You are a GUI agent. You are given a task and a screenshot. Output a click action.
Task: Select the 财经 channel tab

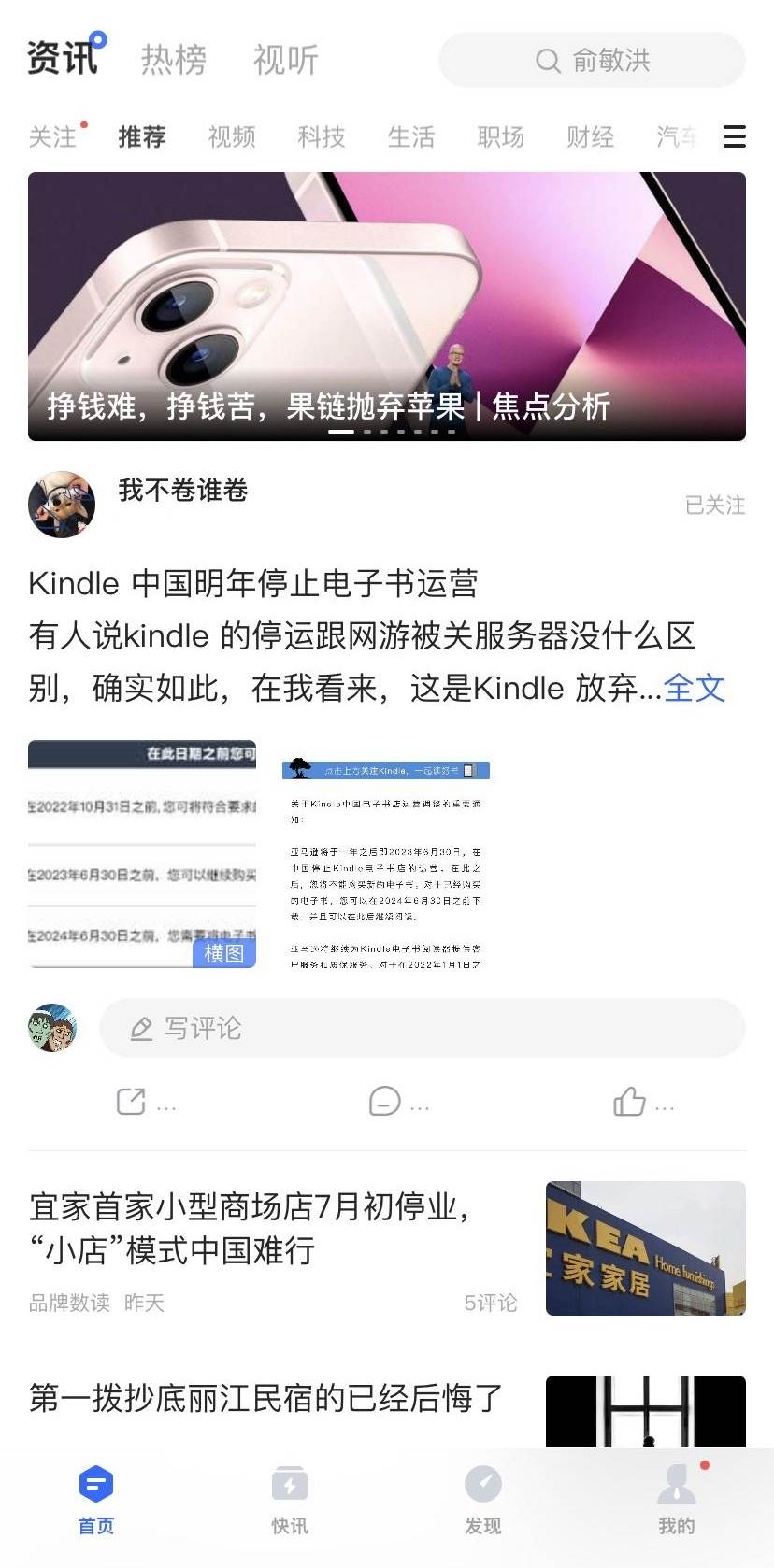click(x=590, y=137)
